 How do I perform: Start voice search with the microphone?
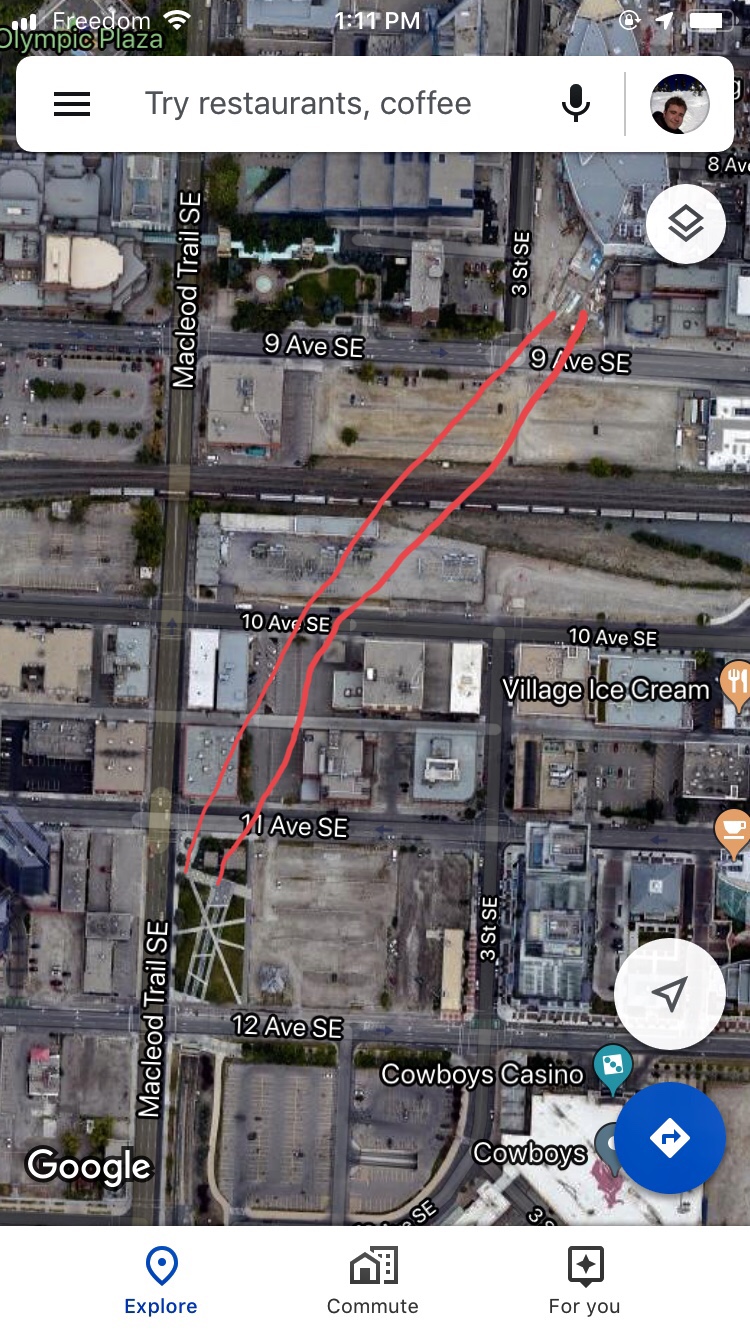pyautogui.click(x=575, y=104)
